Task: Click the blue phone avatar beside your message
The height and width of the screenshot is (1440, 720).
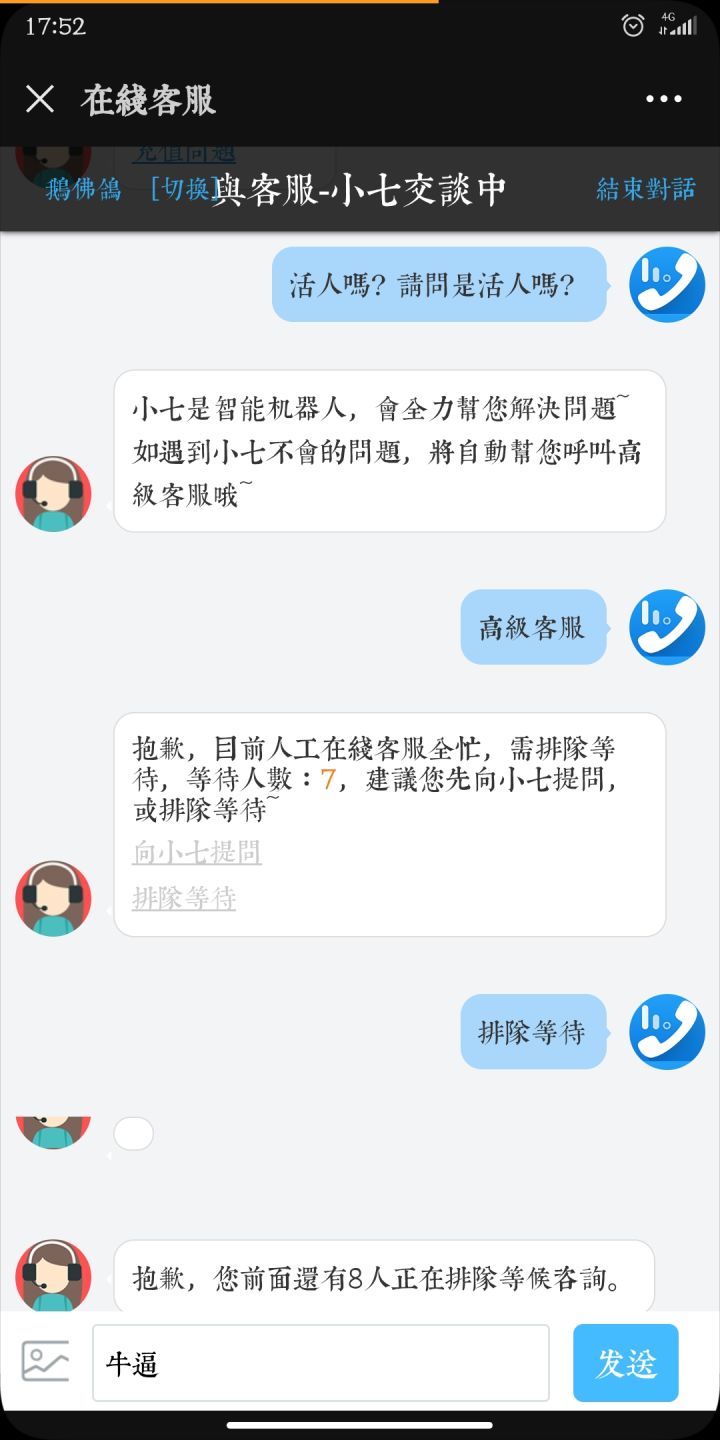Action: 666,283
